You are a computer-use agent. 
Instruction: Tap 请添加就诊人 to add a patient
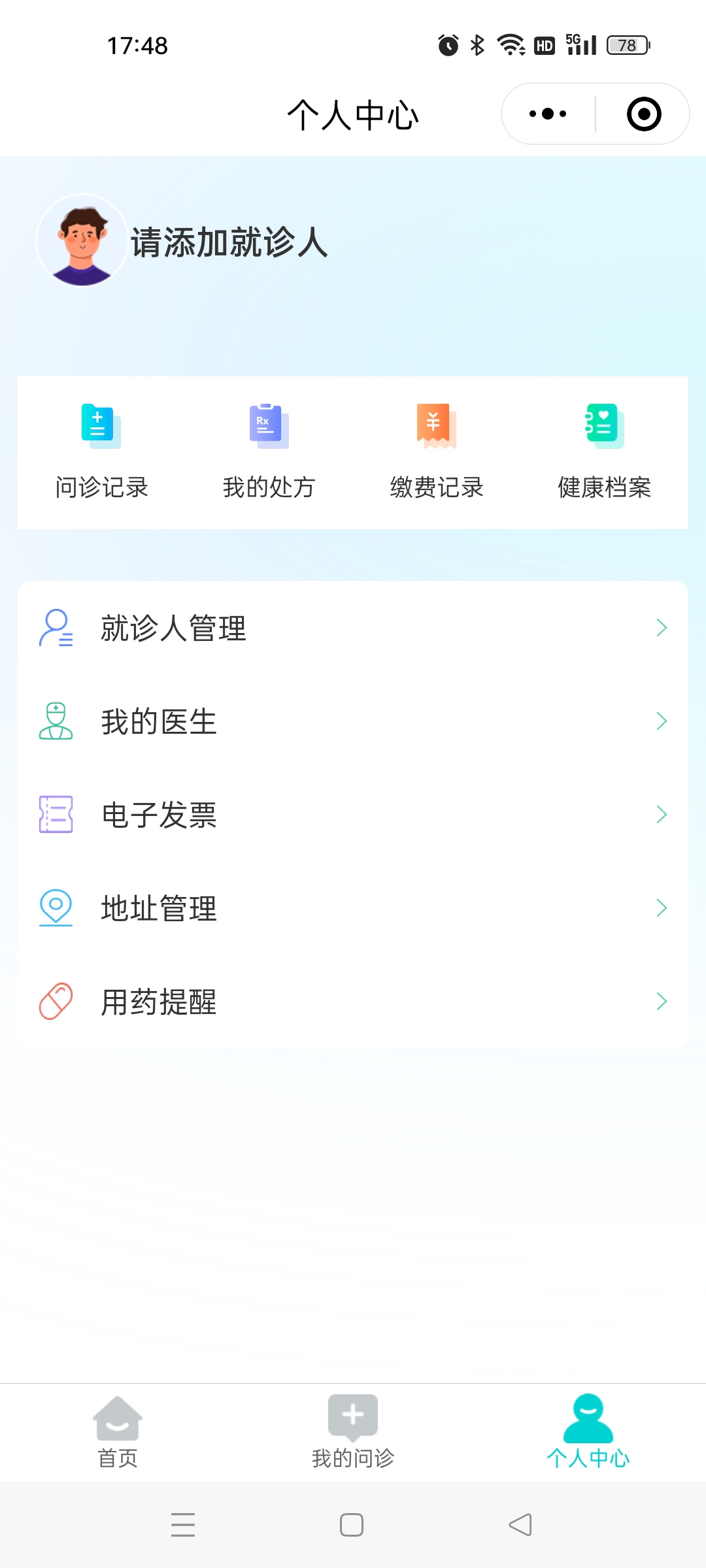[x=229, y=245]
